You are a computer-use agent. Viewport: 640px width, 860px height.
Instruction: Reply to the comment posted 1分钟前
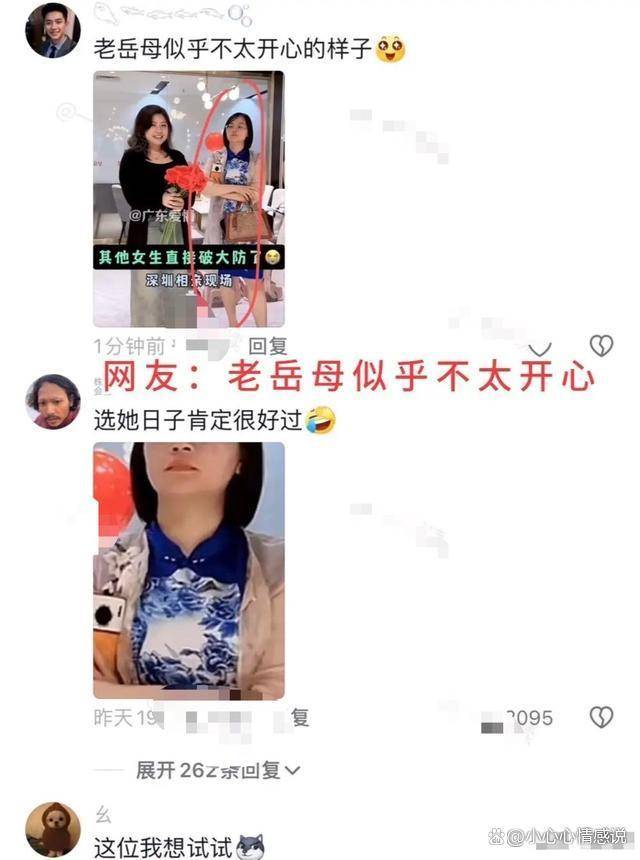tap(267, 346)
